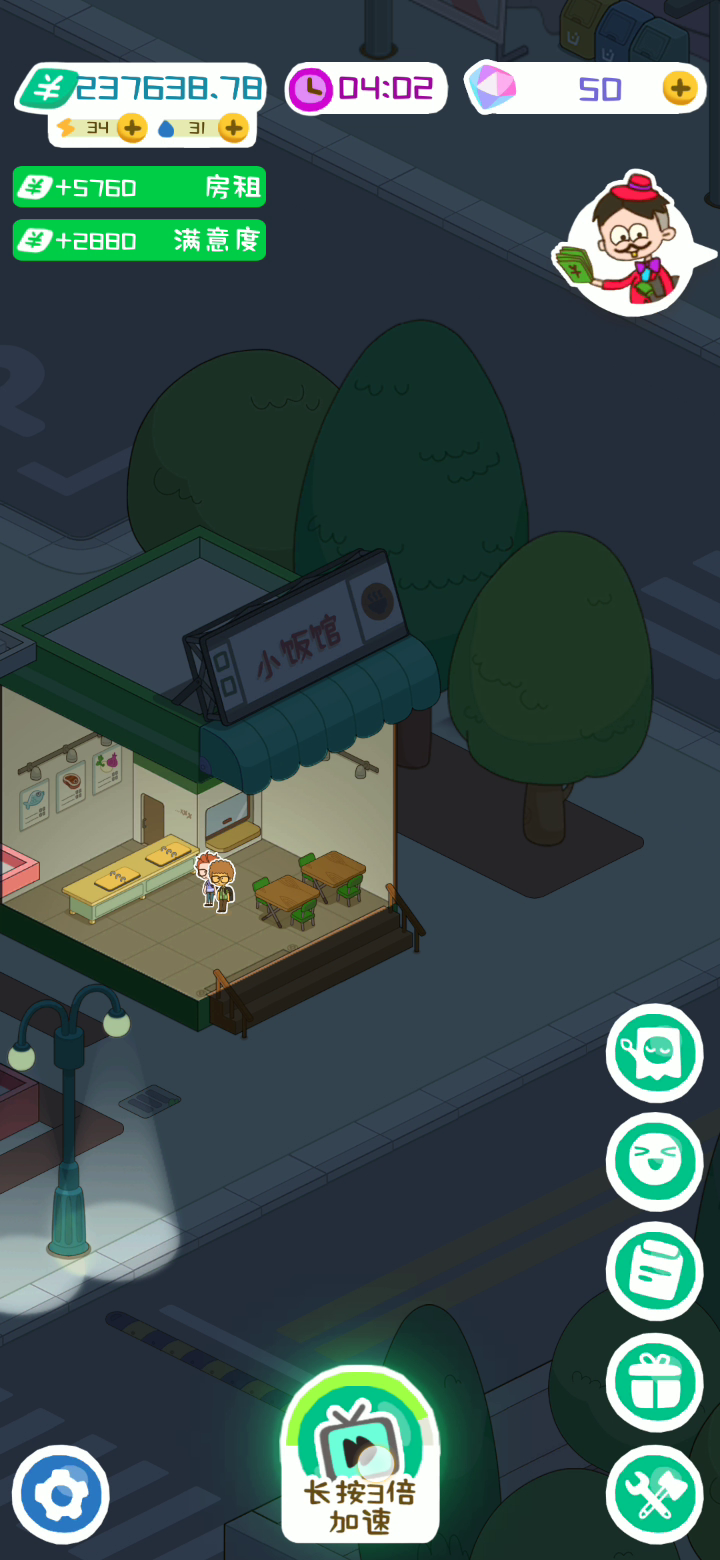Tap the 3x speed-up TV button
Screen dimensions: 720x1560
(360, 1456)
